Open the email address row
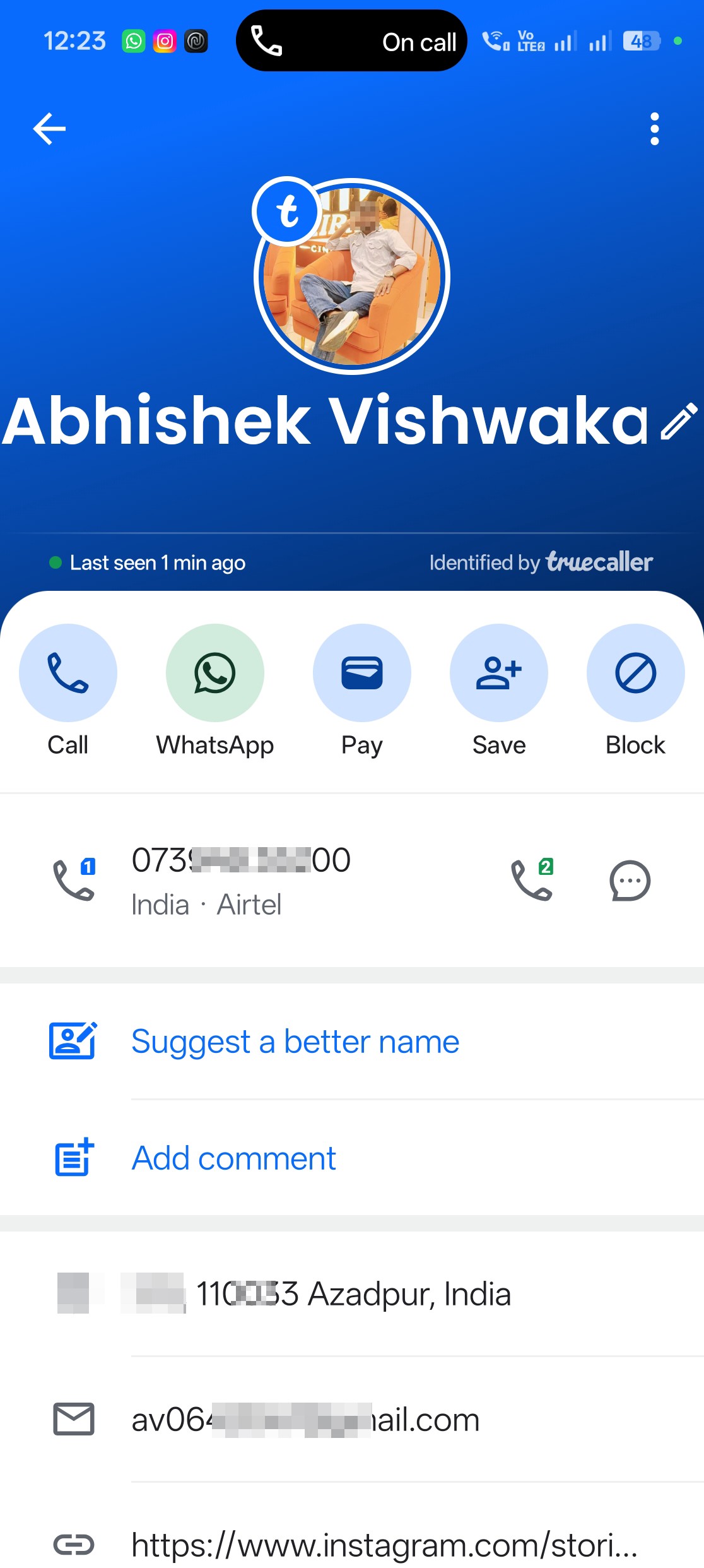The width and height of the screenshot is (704, 1568). pos(352,1420)
